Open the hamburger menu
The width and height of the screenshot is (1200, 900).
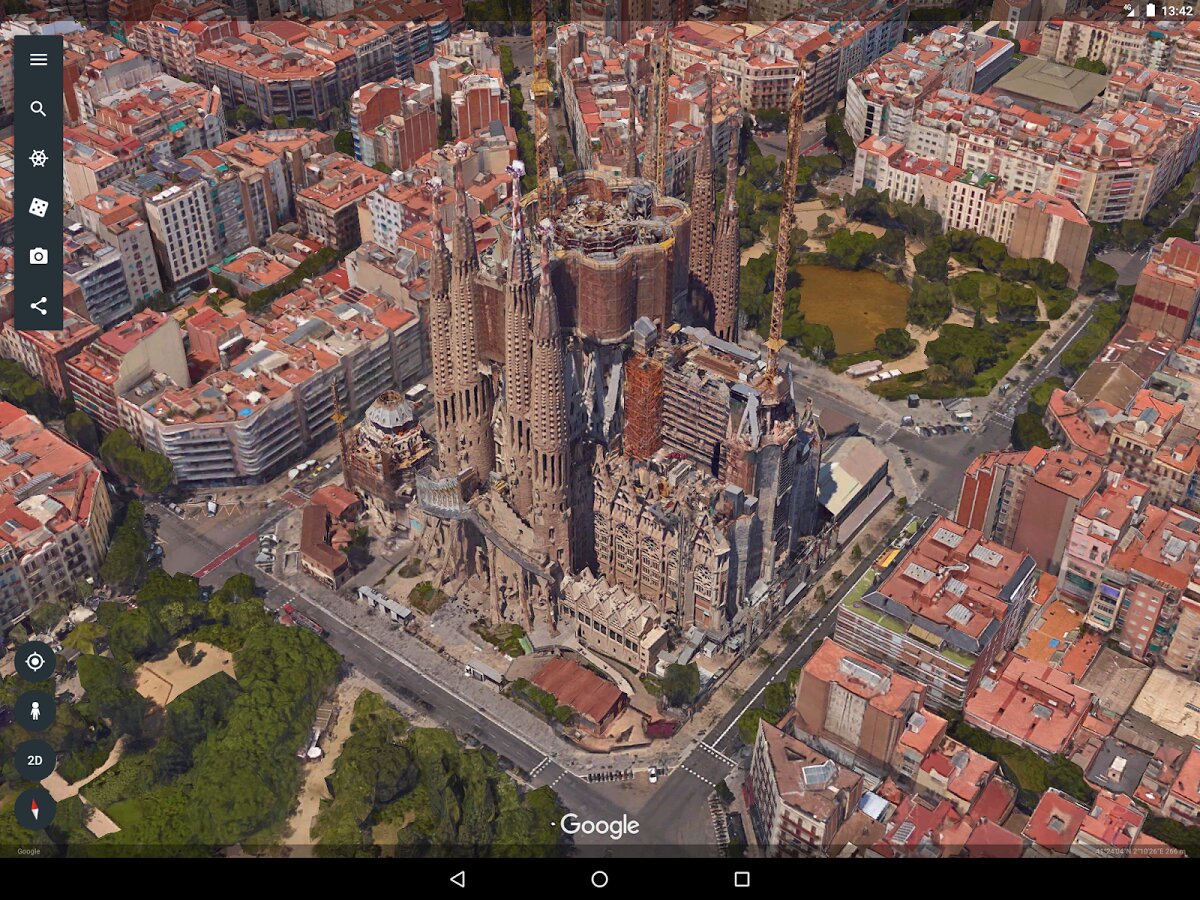click(x=38, y=59)
